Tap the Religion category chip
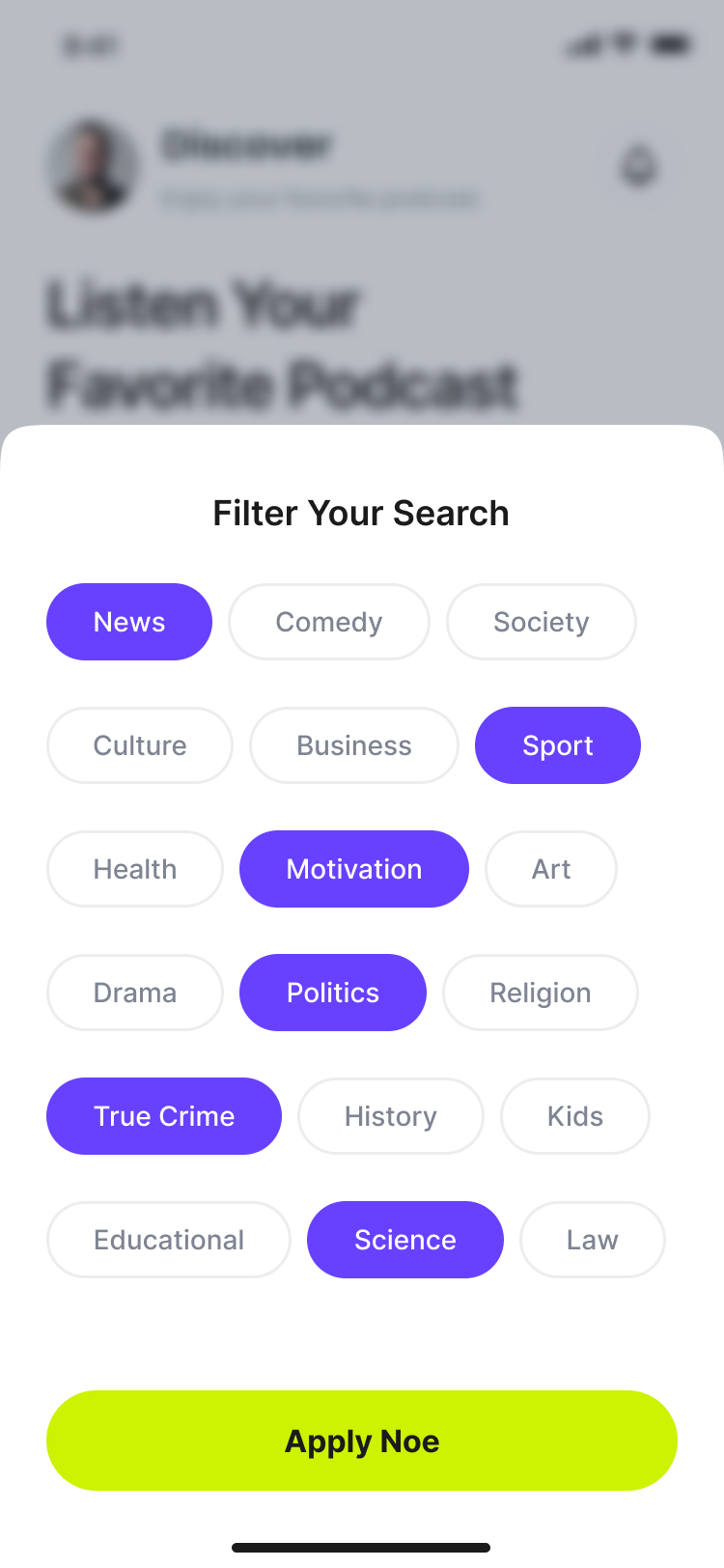Viewport: 724px width, 1568px height. coord(540,993)
